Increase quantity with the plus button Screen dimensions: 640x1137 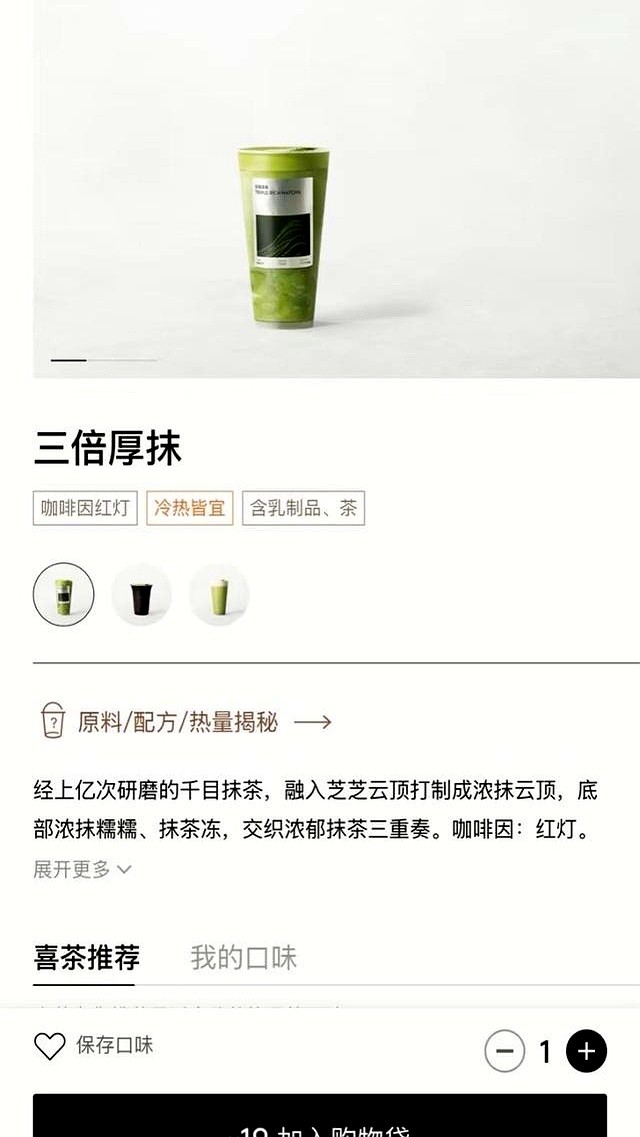[587, 1051]
